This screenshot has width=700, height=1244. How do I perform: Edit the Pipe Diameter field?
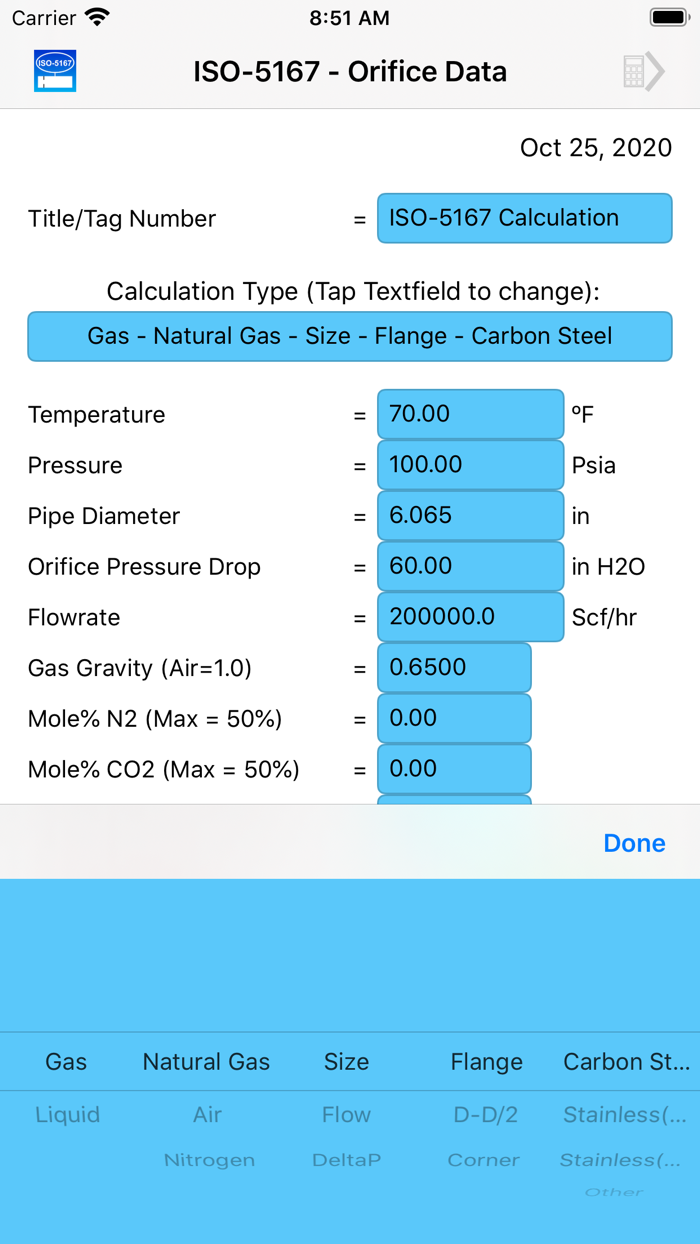pos(470,516)
